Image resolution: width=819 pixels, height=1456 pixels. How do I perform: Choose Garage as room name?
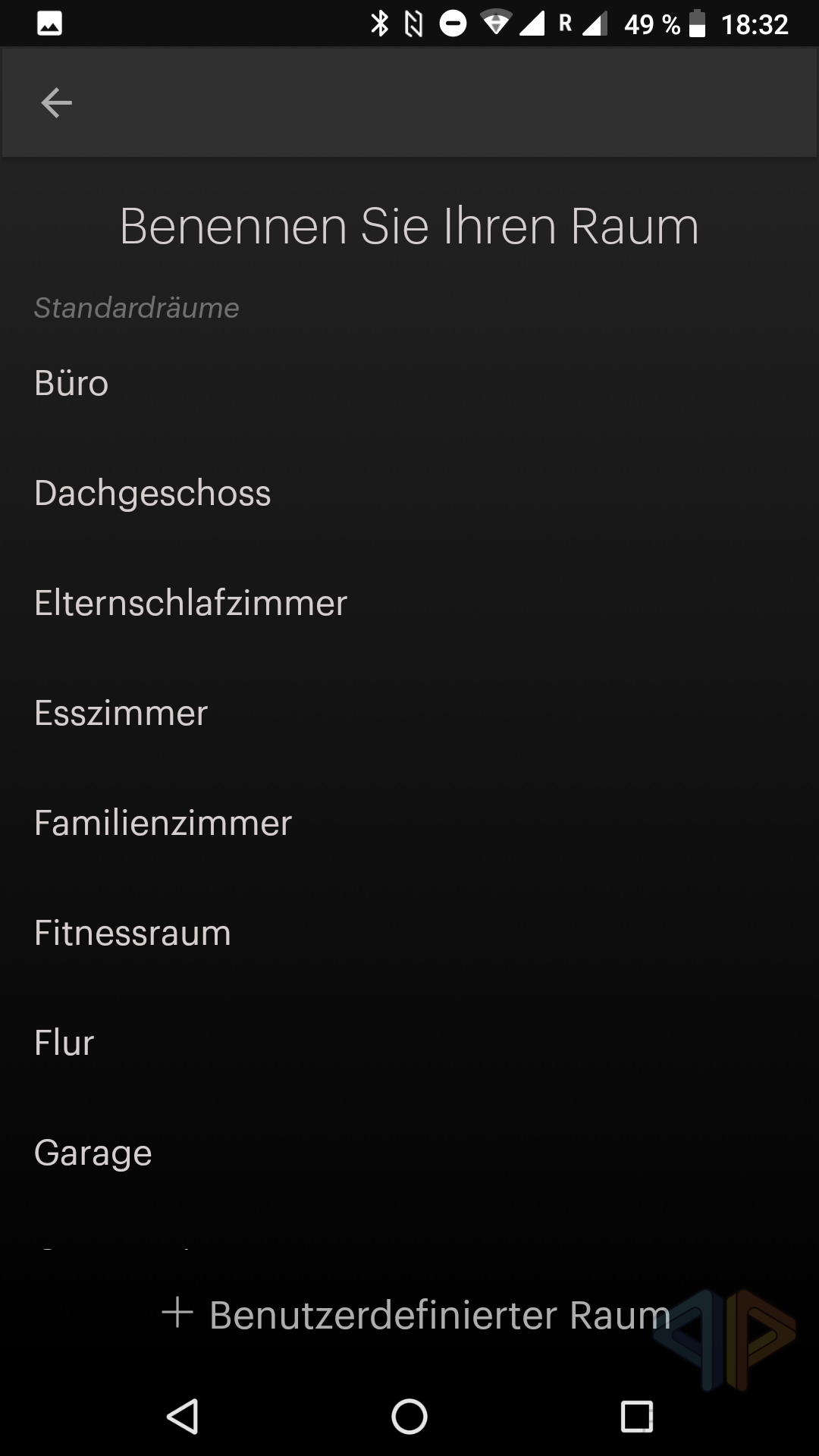(409, 1153)
